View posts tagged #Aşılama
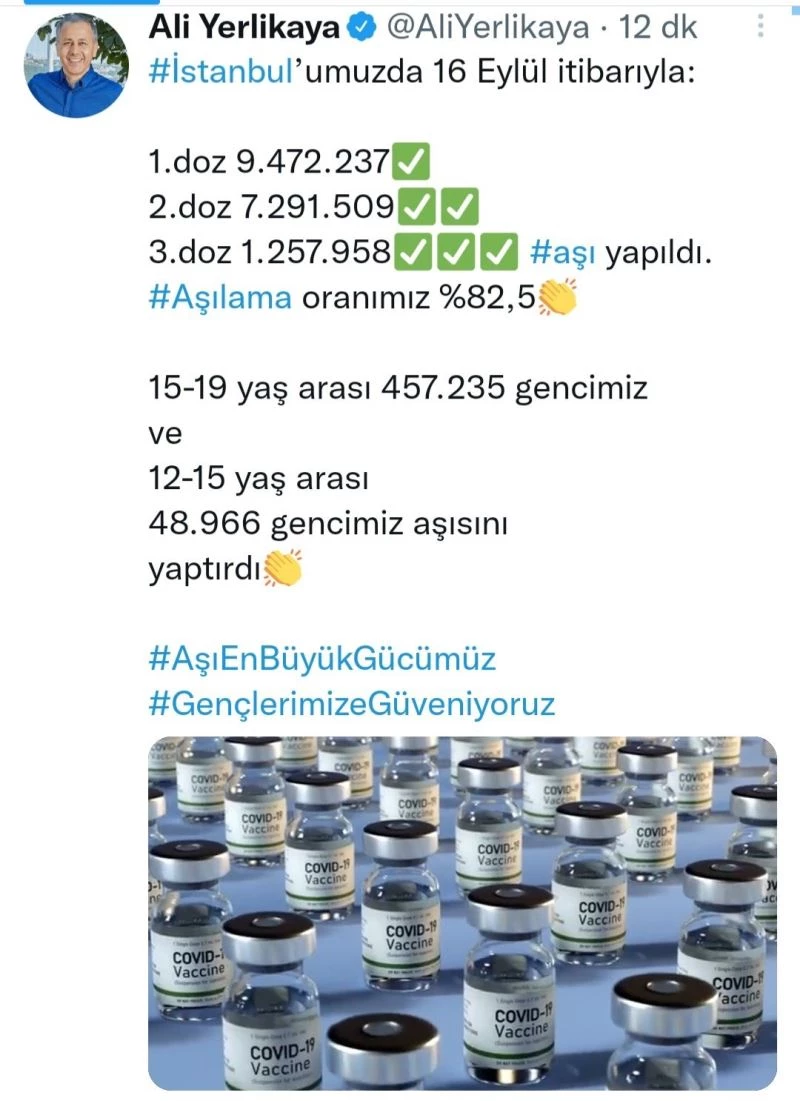Screen dimensions: 800x1101 click(219, 297)
